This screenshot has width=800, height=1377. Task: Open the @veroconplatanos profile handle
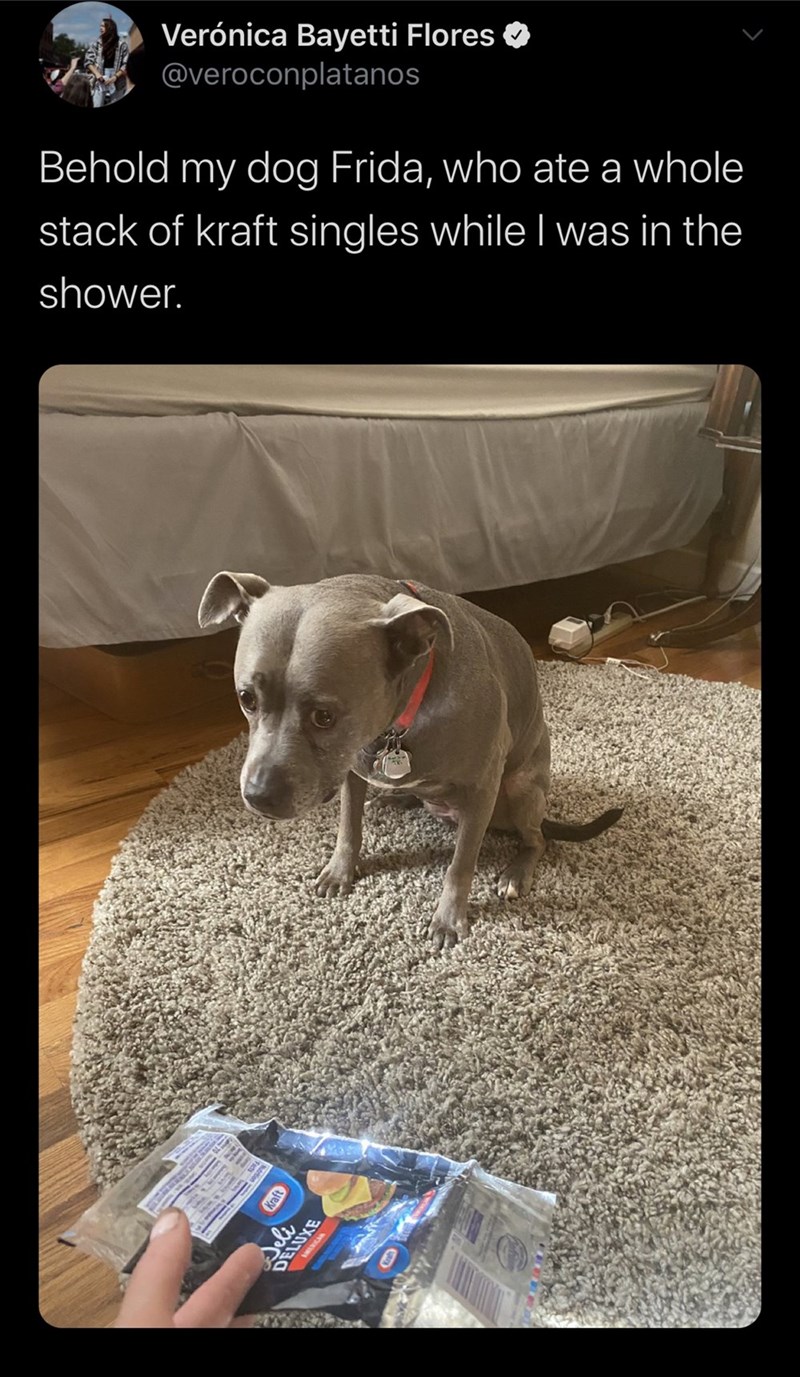(290, 75)
